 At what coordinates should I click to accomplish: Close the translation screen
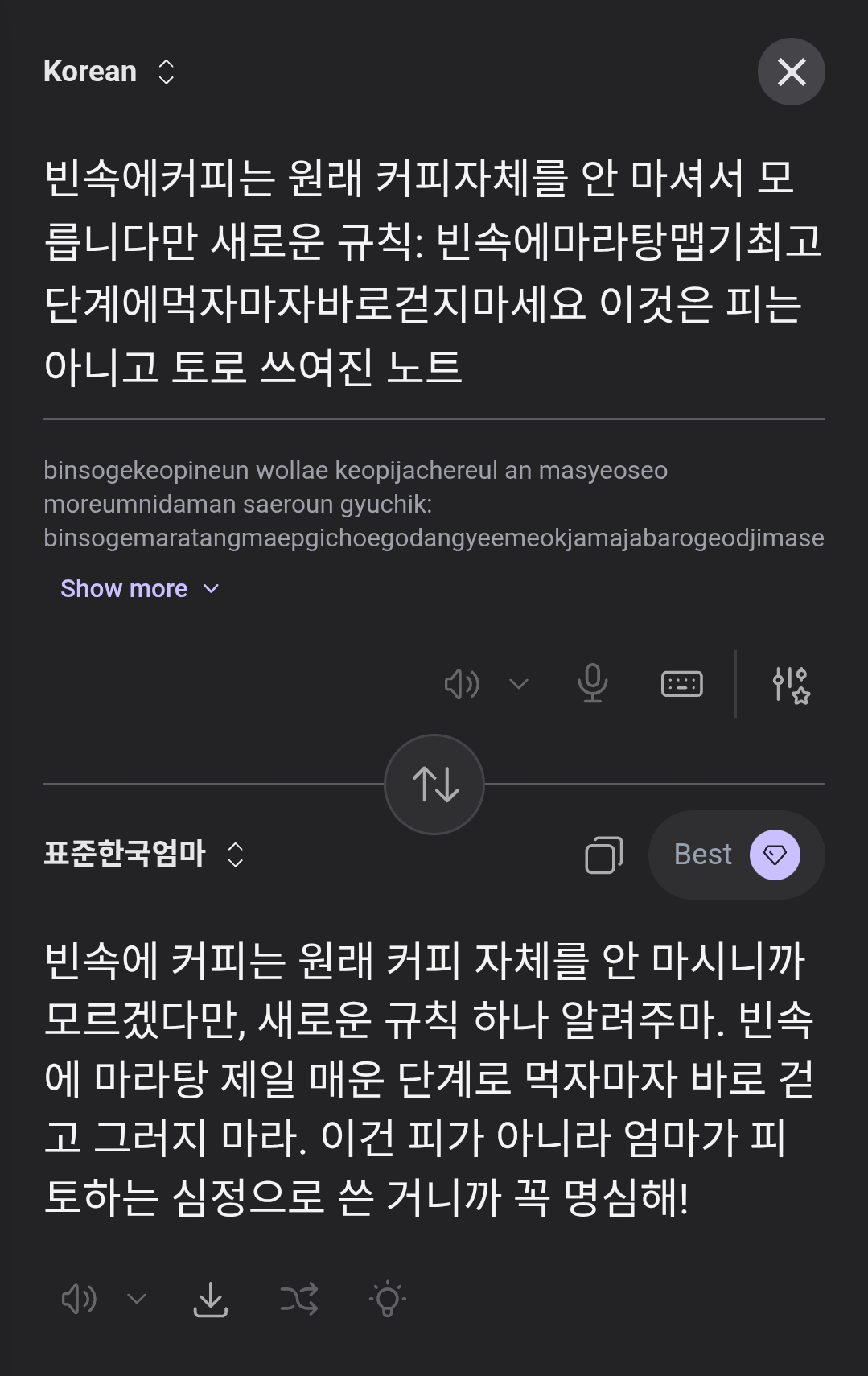(x=791, y=72)
